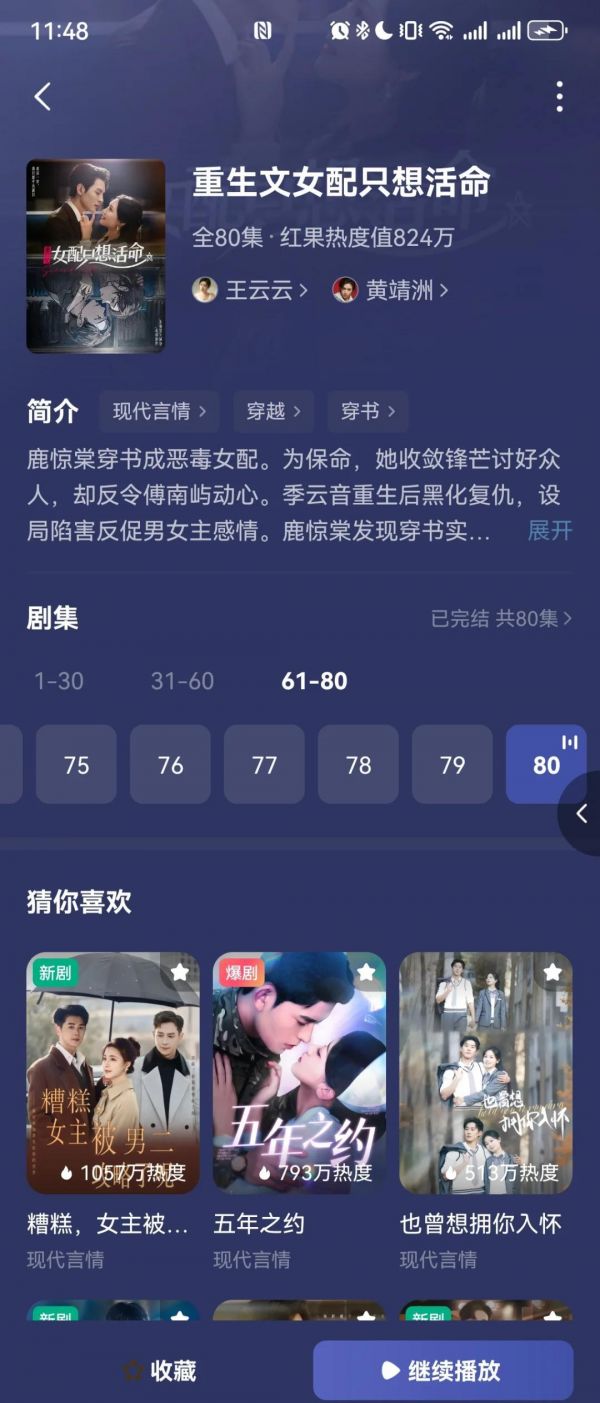The width and height of the screenshot is (600, 1403).
Task: Play episode 77
Action: (264, 765)
